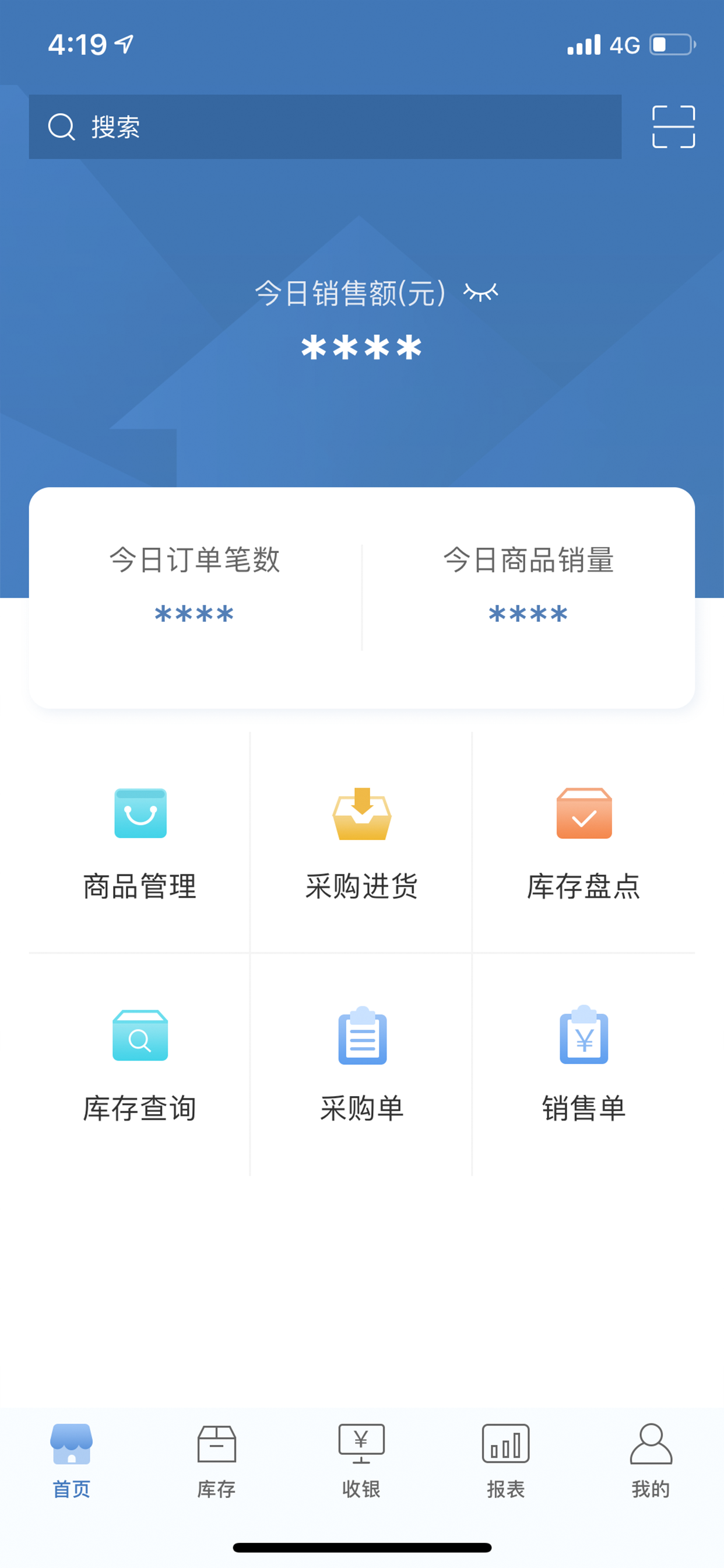
Task: Show the masked 今日商品销量 figure
Action: coord(527,614)
